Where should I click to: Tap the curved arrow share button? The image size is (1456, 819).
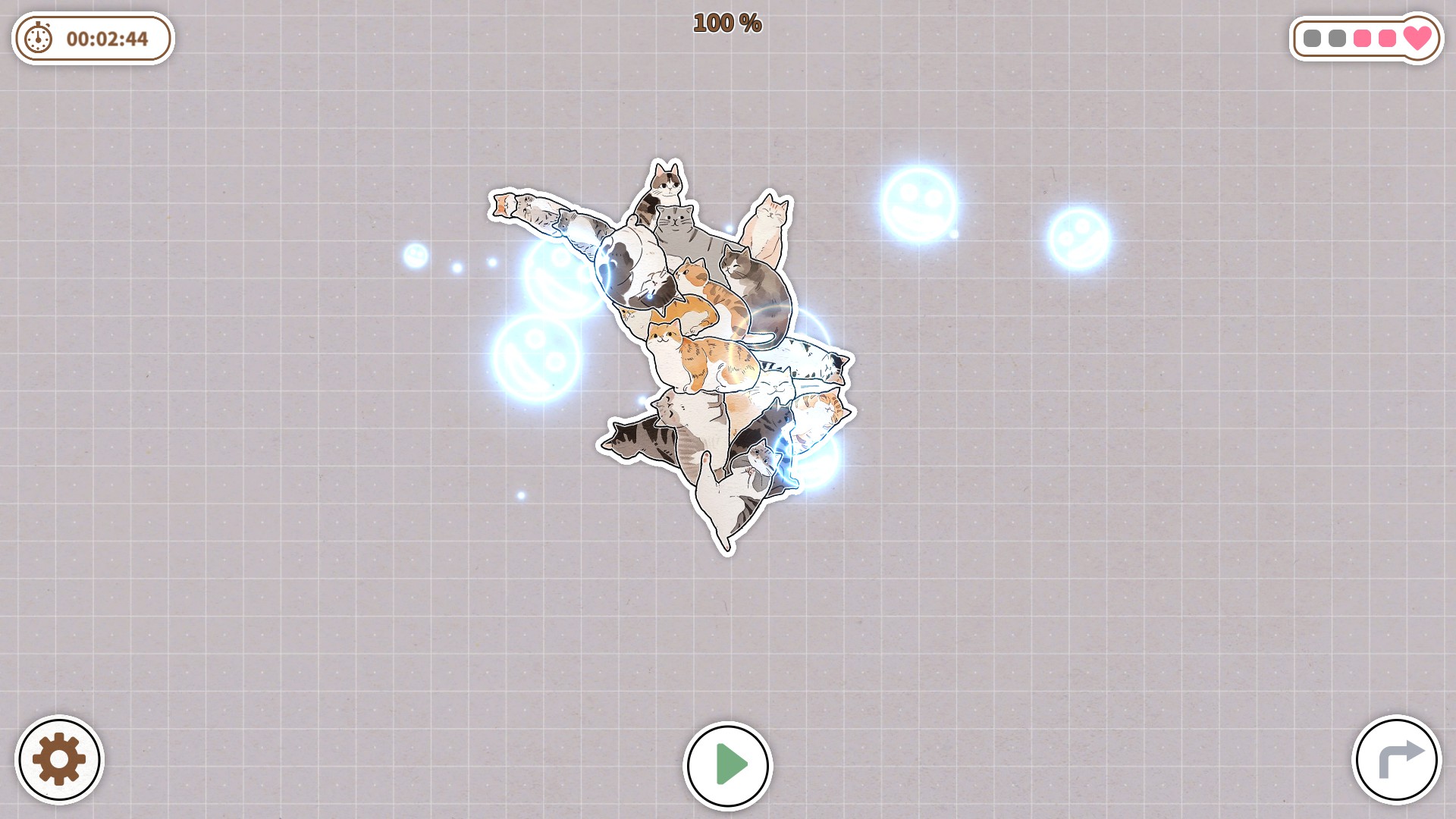click(1396, 759)
